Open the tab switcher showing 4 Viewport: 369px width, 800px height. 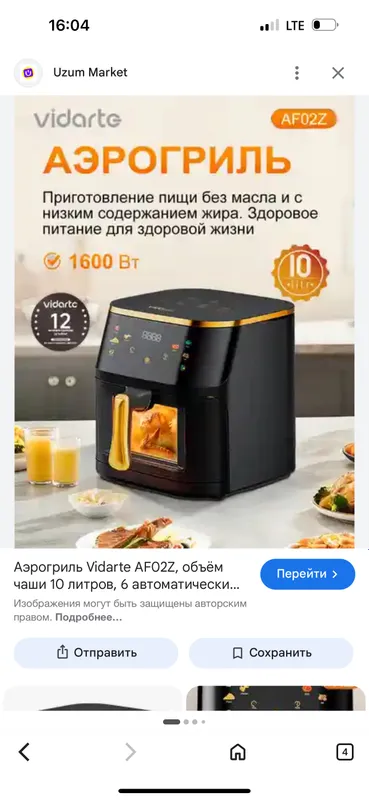coord(345,752)
